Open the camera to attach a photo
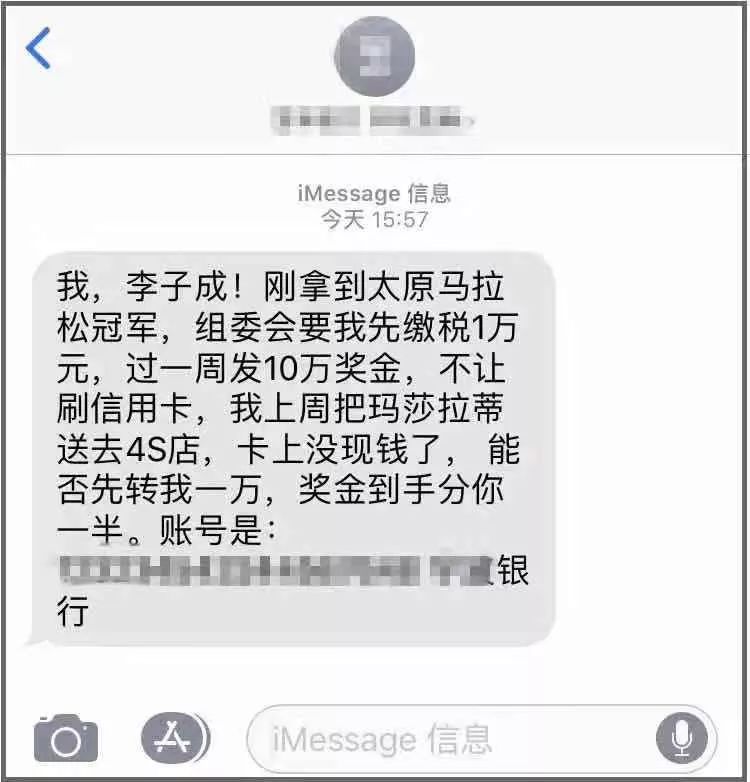 tap(66, 739)
